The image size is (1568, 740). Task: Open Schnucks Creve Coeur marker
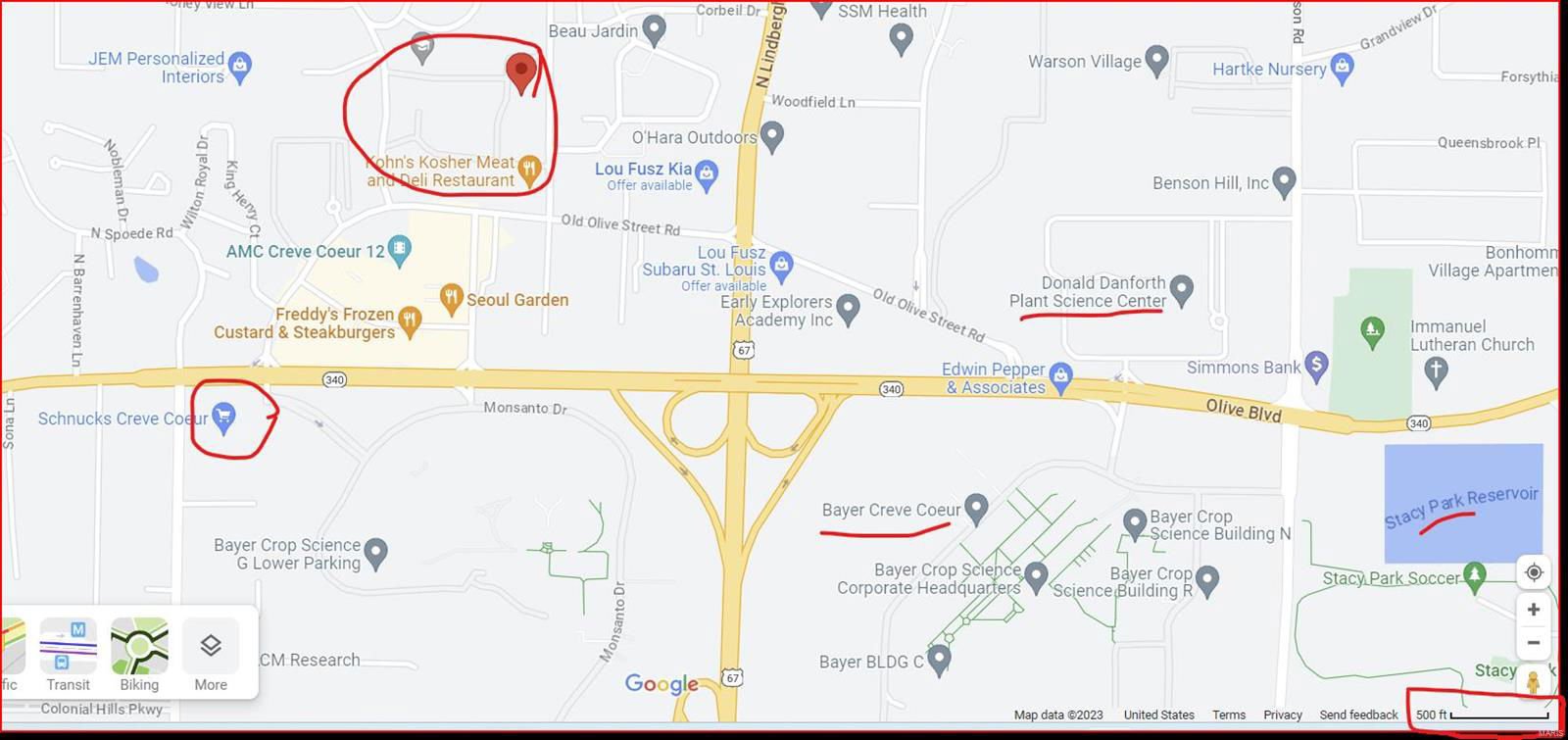[223, 417]
